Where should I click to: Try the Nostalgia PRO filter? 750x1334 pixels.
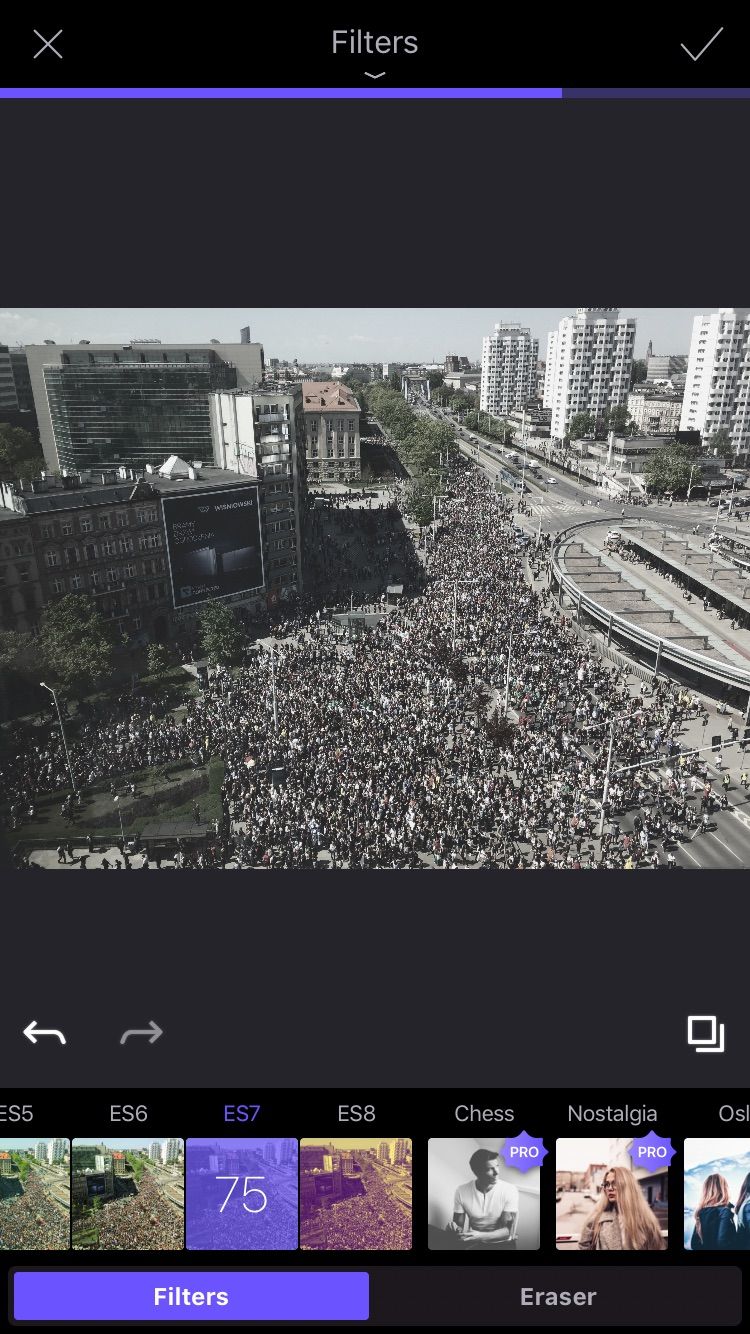pos(612,1193)
